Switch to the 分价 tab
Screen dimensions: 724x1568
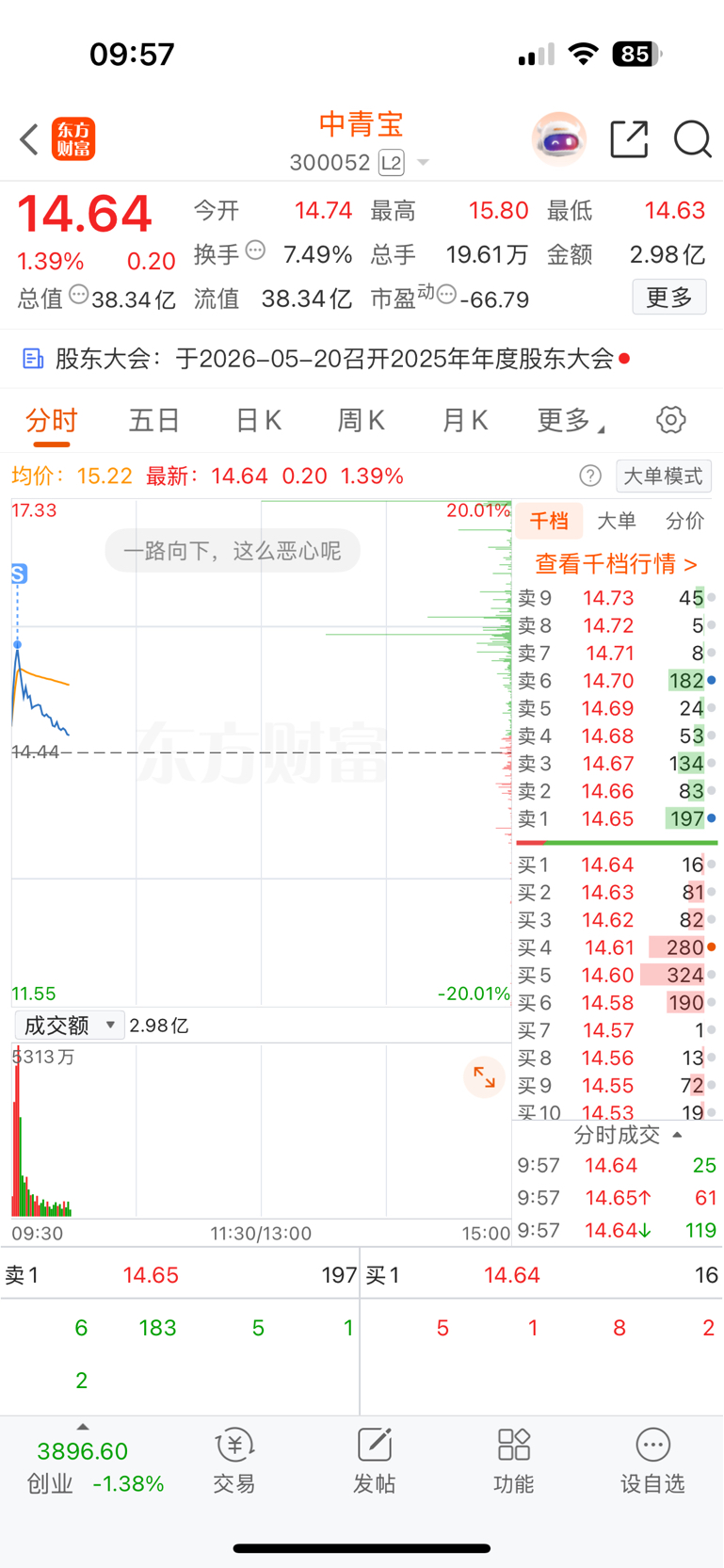[684, 521]
